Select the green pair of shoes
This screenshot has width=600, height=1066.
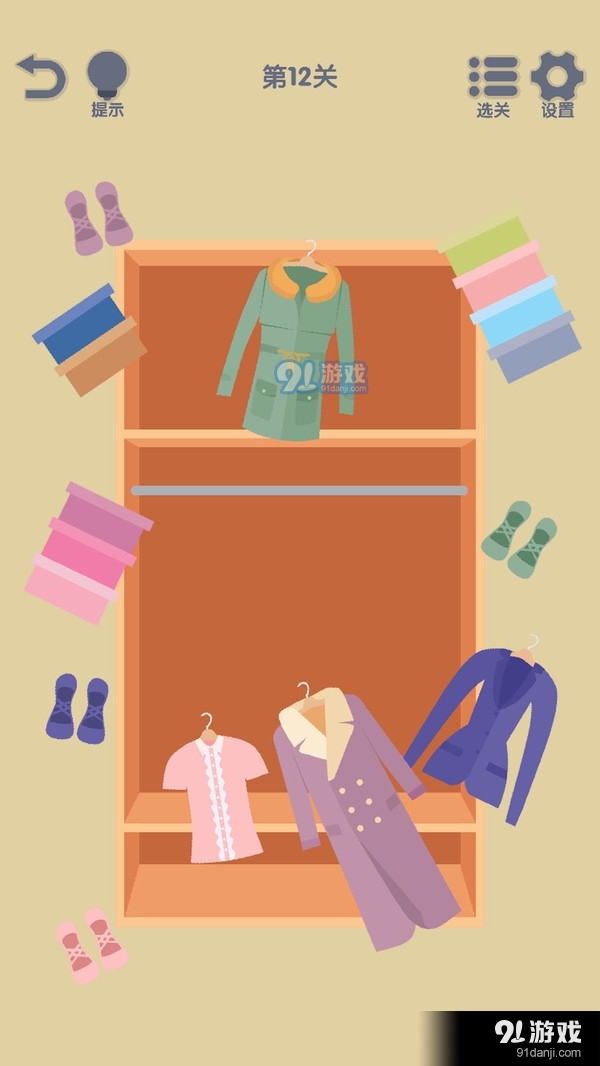point(519,538)
